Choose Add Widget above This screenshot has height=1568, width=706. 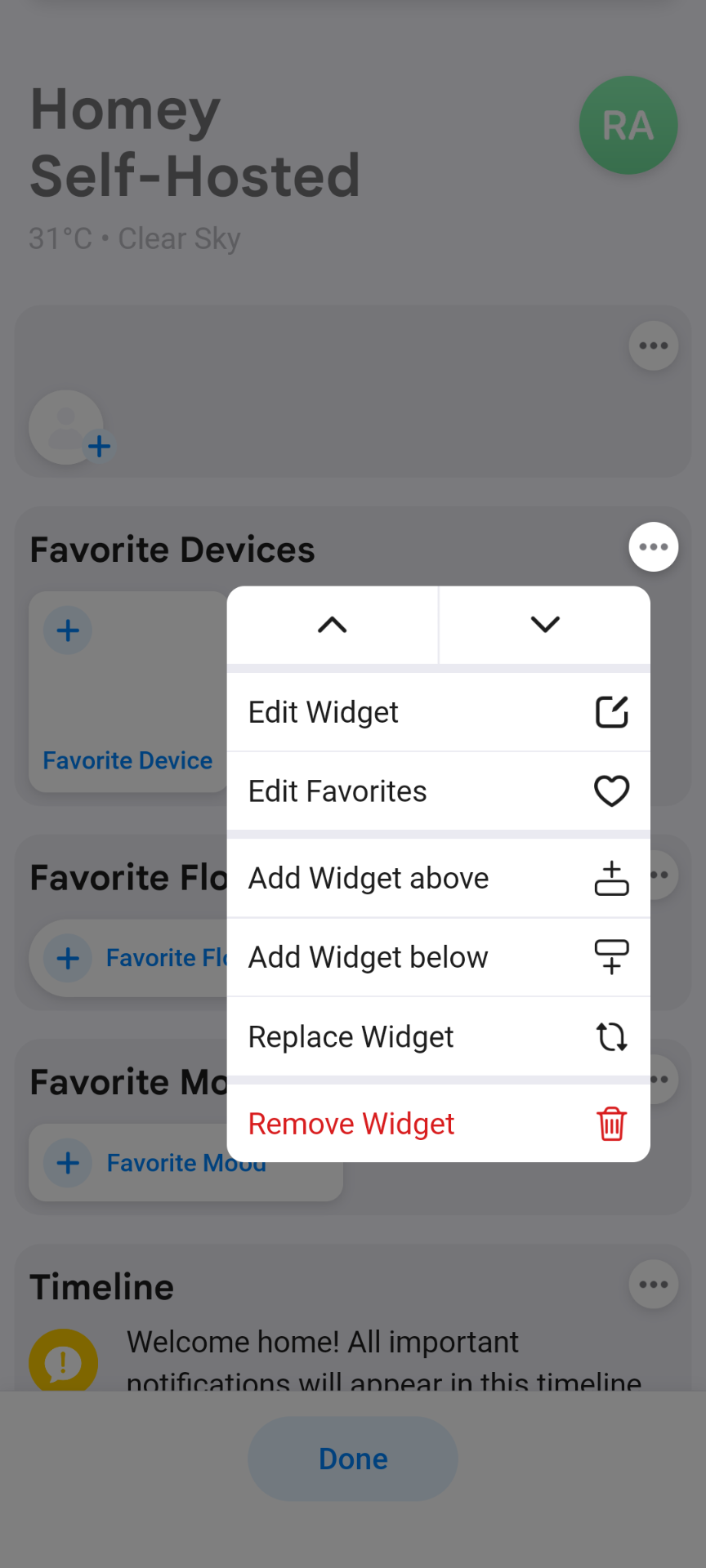tap(438, 879)
